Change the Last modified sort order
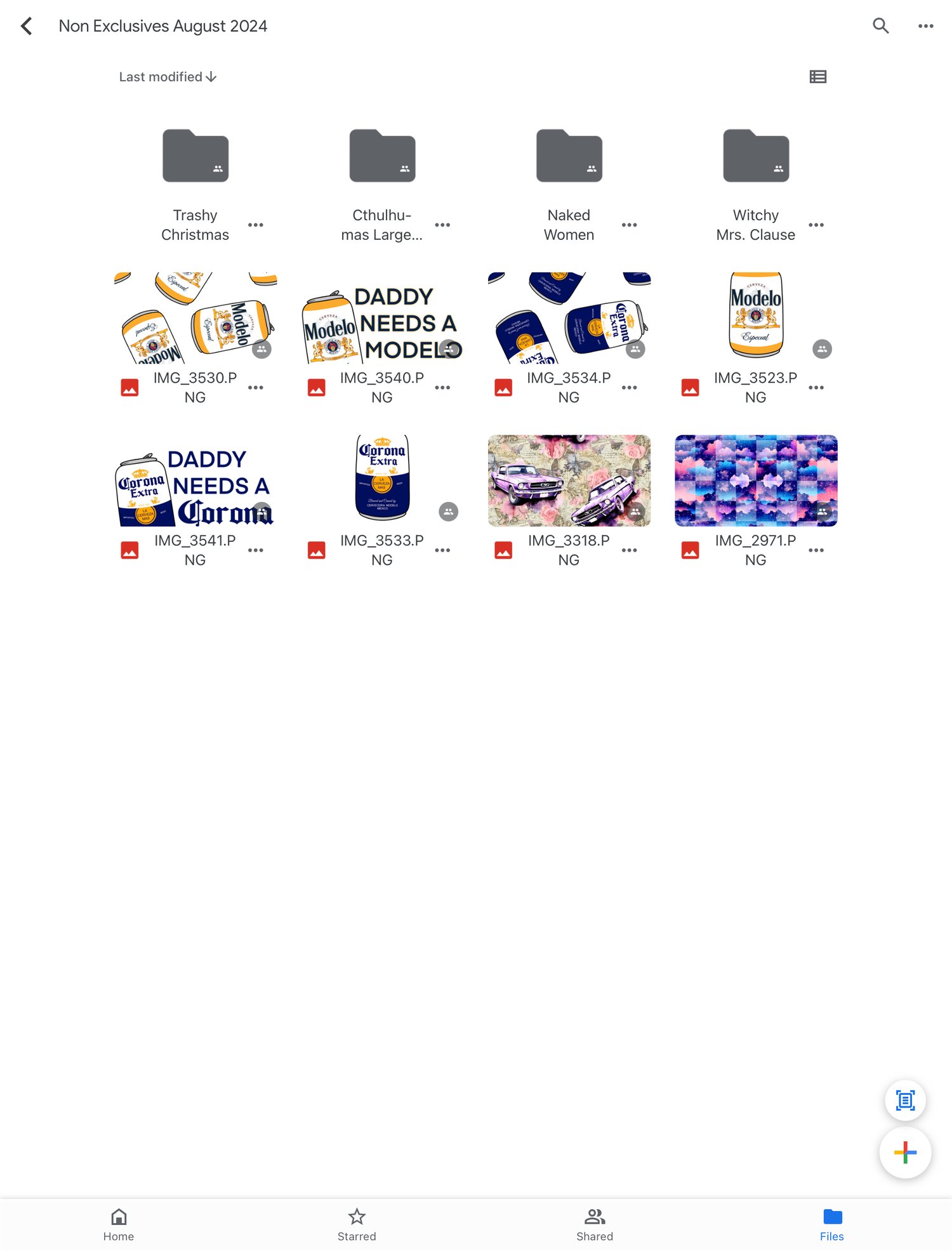952x1251 pixels. click(168, 77)
